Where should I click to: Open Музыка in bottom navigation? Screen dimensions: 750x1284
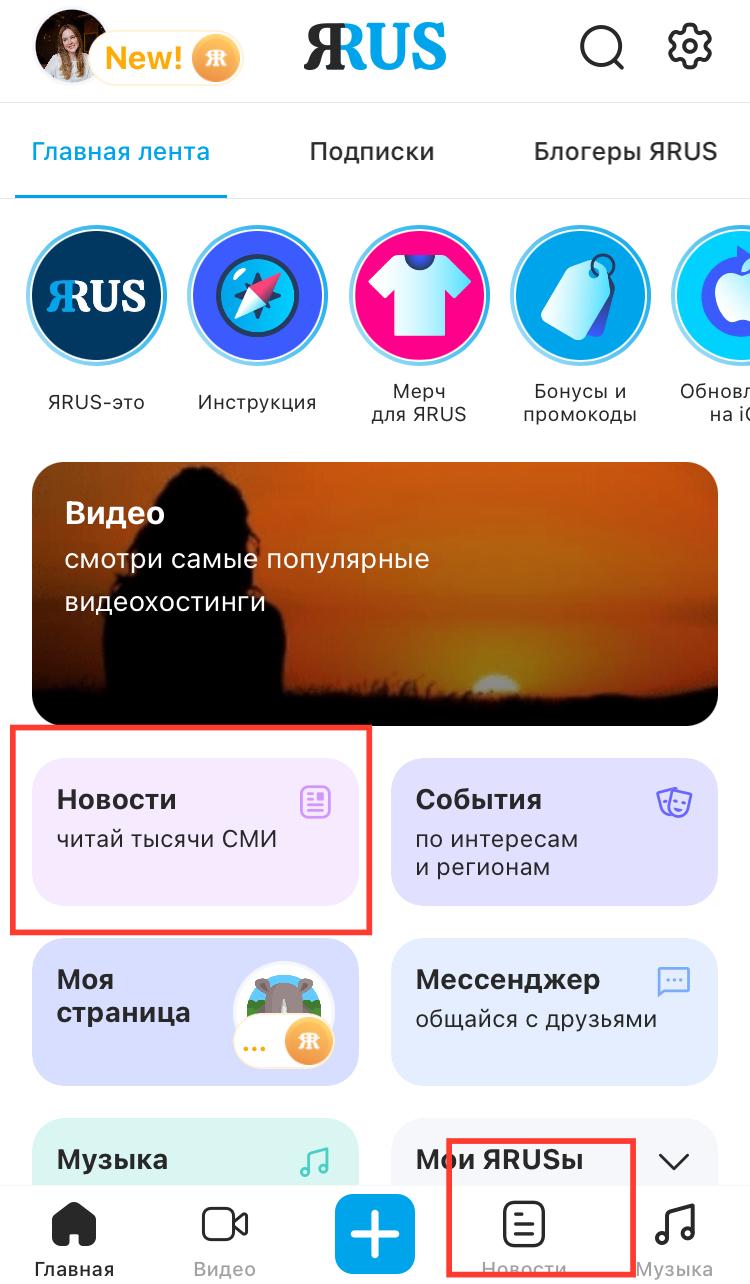coord(675,1238)
